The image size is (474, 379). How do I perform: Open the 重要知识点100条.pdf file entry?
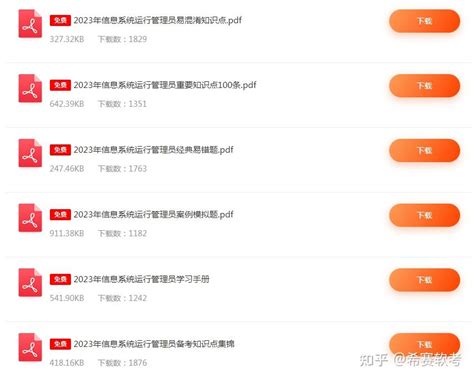[x=165, y=85]
